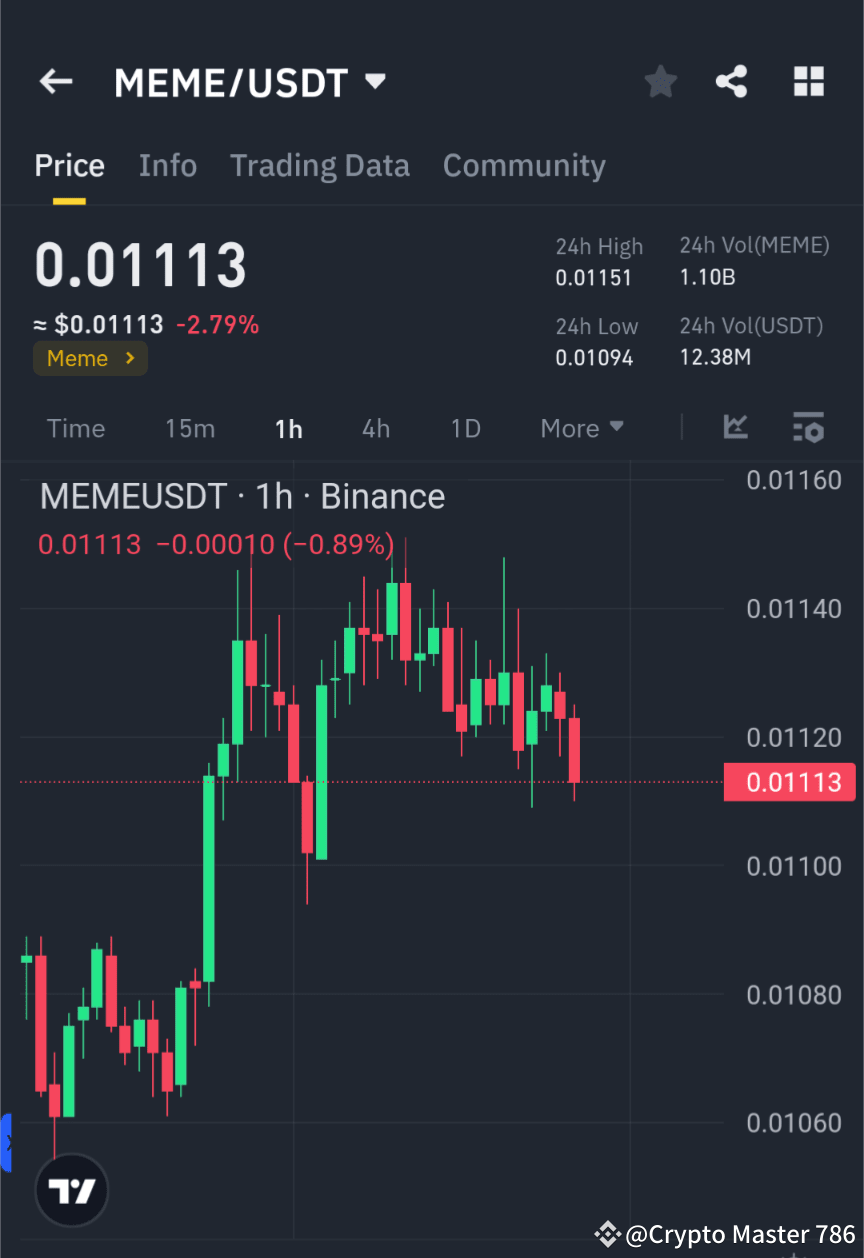The width and height of the screenshot is (864, 1258).
Task: Open the share options icon
Action: 731,82
